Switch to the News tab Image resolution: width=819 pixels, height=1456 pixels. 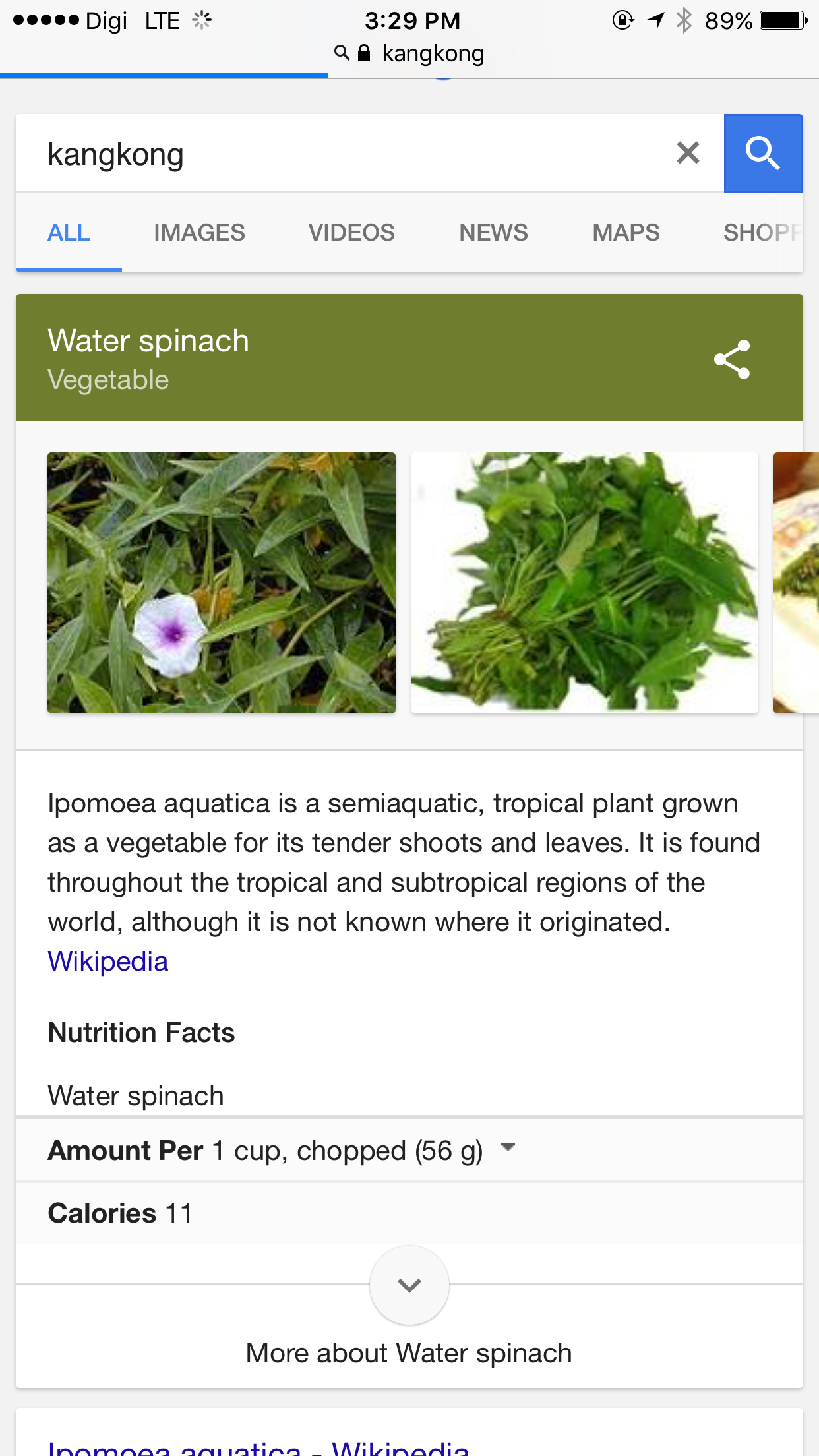tap(493, 233)
